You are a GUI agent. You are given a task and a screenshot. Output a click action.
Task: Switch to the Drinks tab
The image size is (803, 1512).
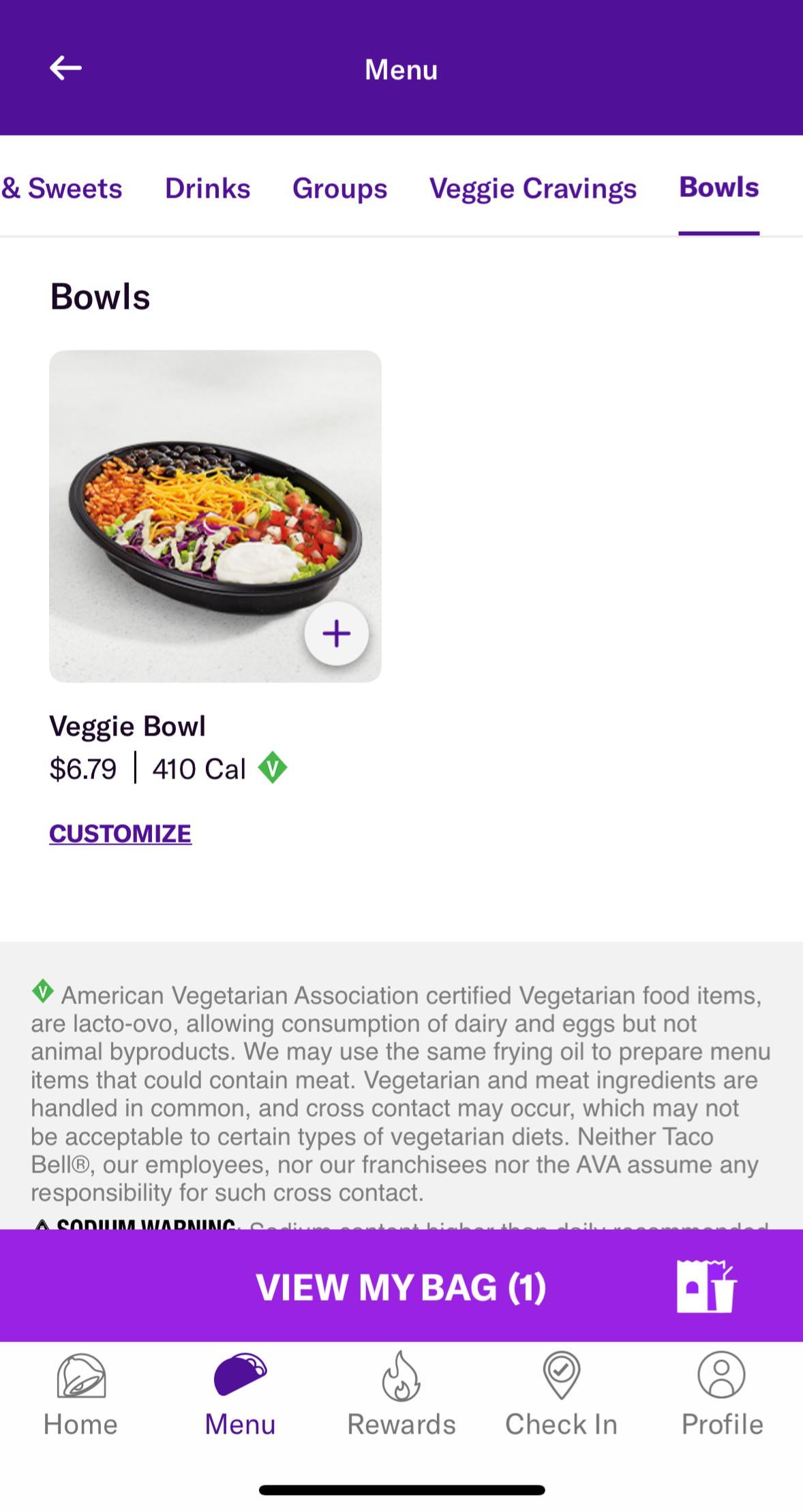coord(207,188)
